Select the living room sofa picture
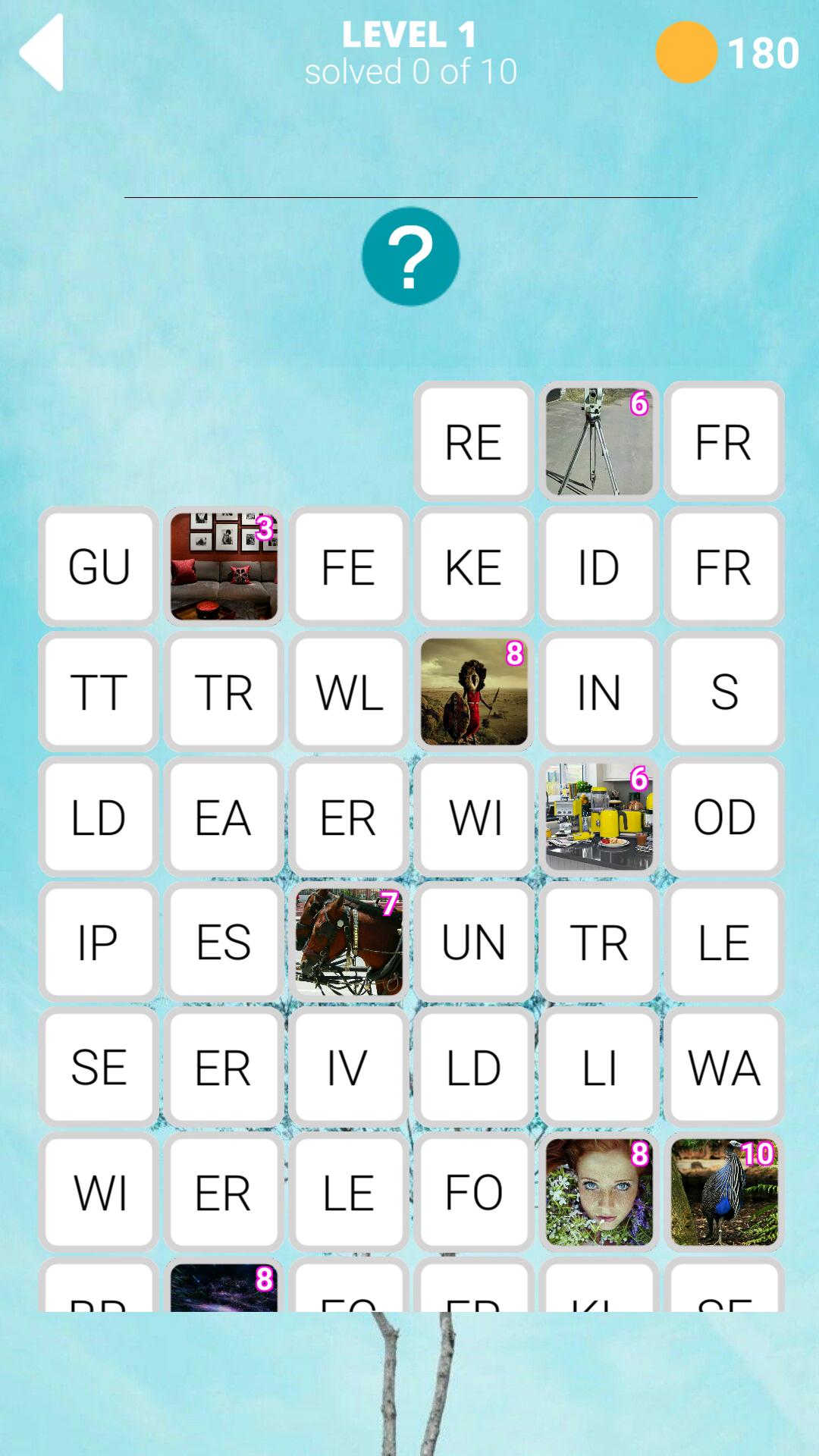Screen dimensions: 819x1456 pyautogui.click(x=224, y=566)
